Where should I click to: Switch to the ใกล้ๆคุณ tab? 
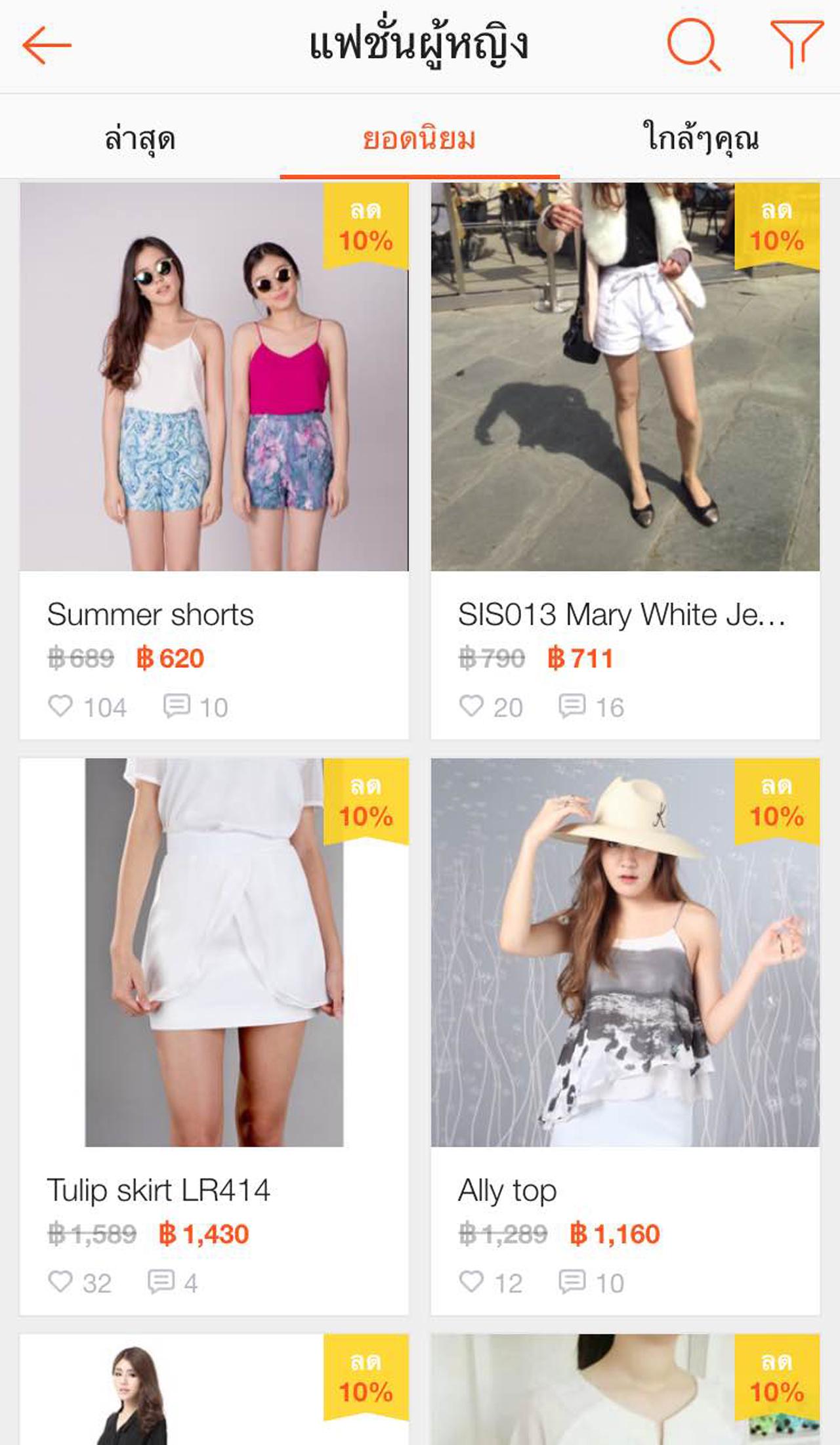point(700,138)
